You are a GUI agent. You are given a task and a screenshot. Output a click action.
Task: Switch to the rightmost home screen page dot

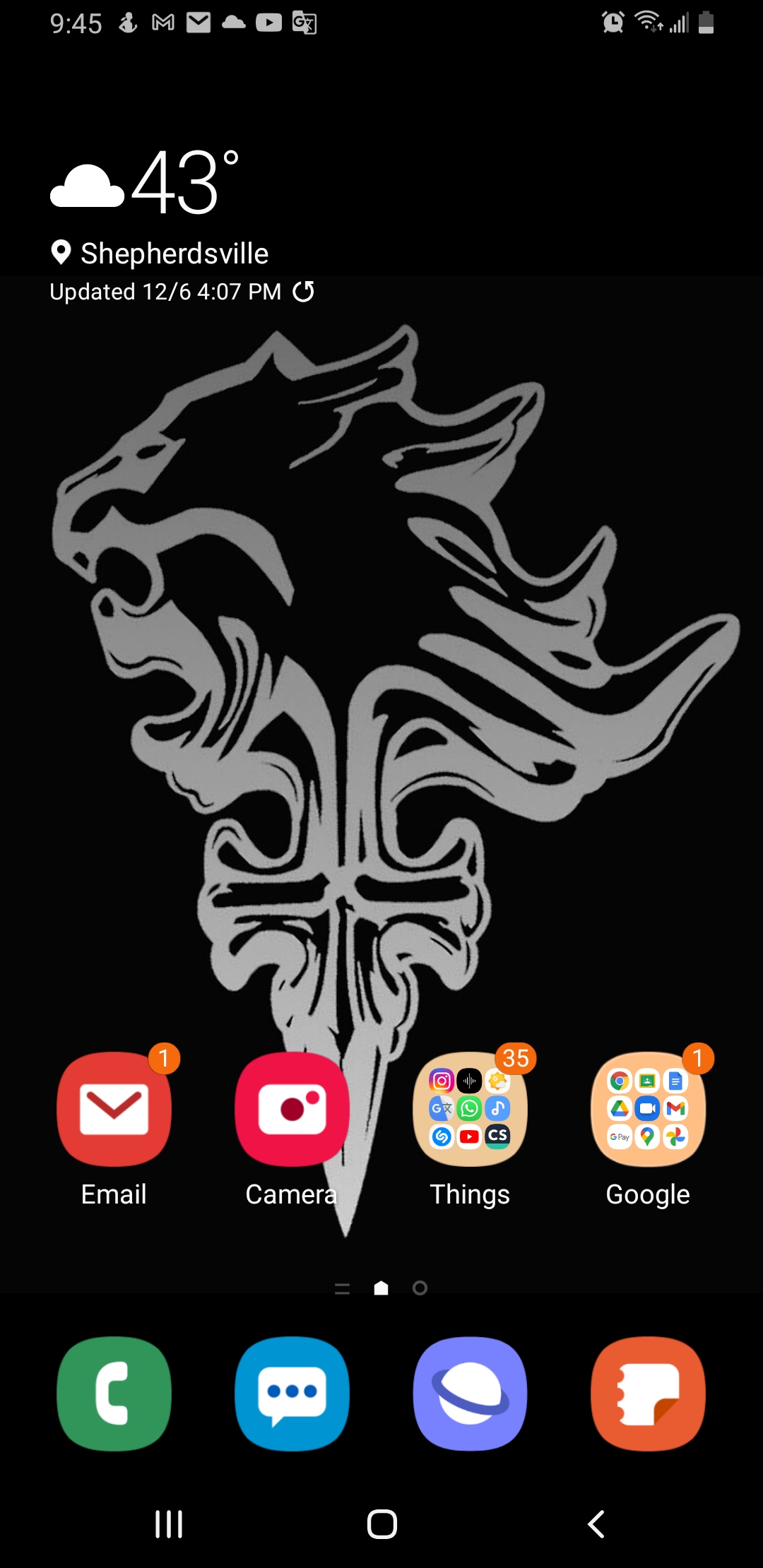tap(422, 1288)
